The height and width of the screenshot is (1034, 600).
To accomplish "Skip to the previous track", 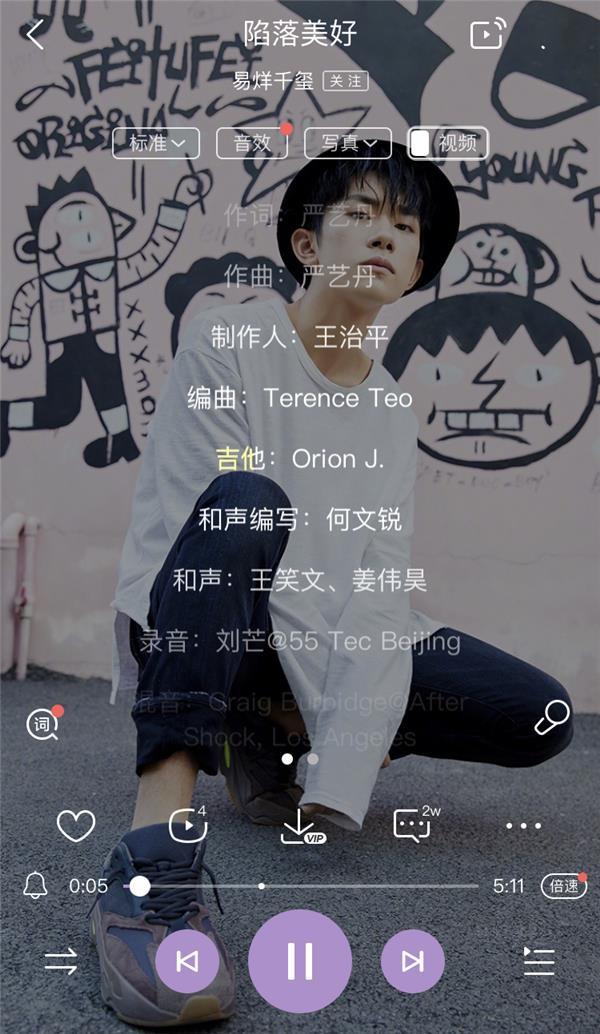I will tap(187, 961).
